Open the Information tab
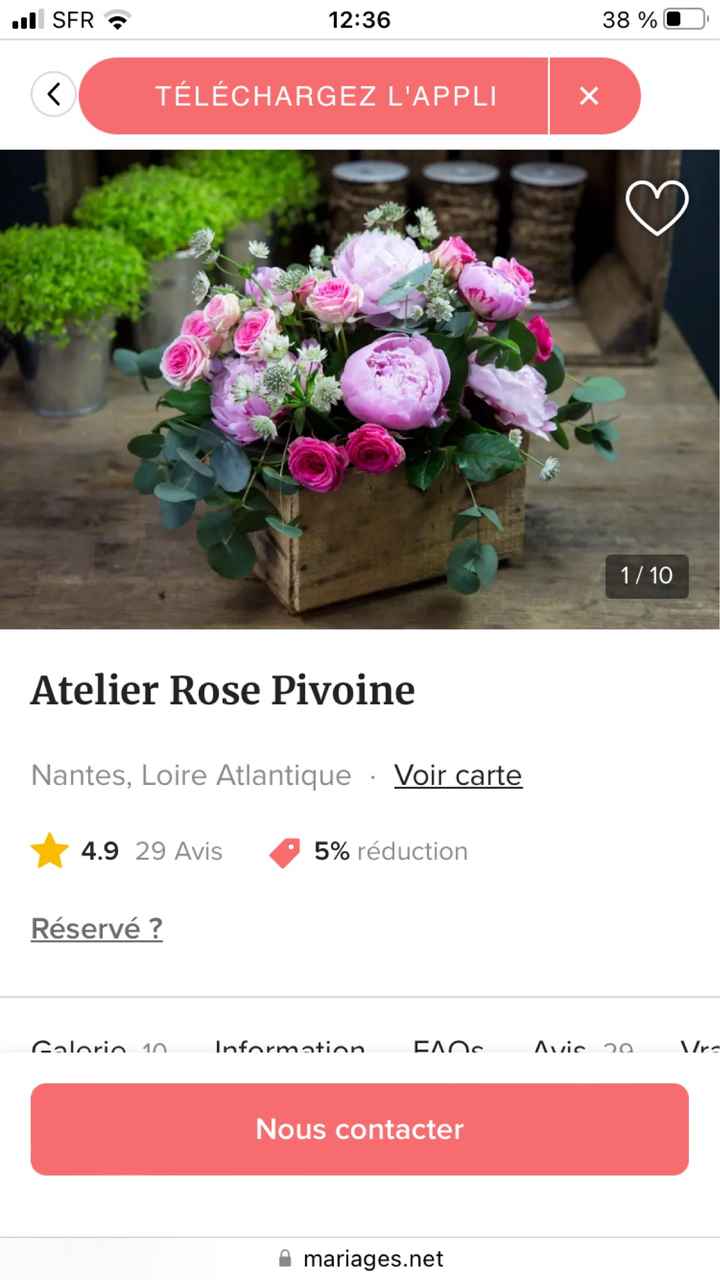This screenshot has width=720, height=1280. 288,1049
